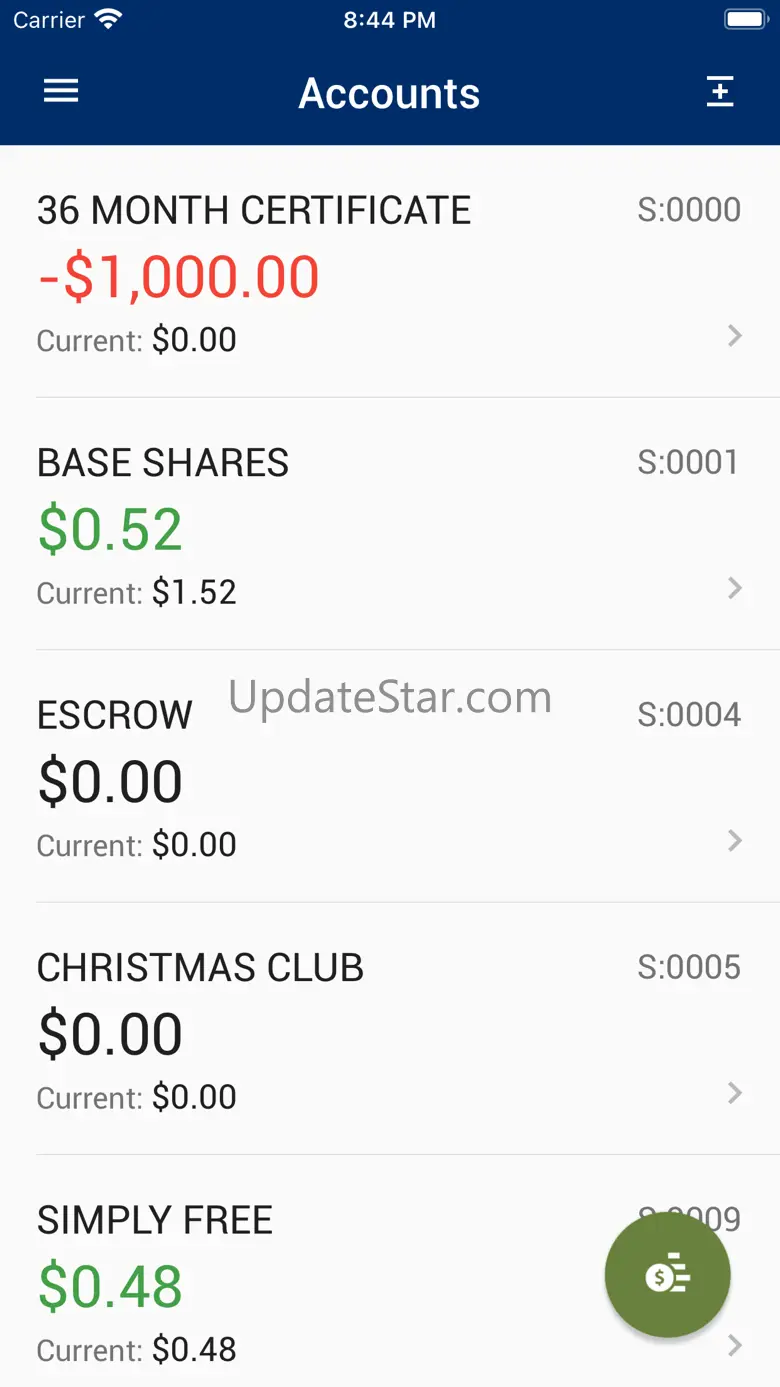Viewport: 780px width, 1387px height.
Task: Select the Escrow account row
Action: click(389, 778)
